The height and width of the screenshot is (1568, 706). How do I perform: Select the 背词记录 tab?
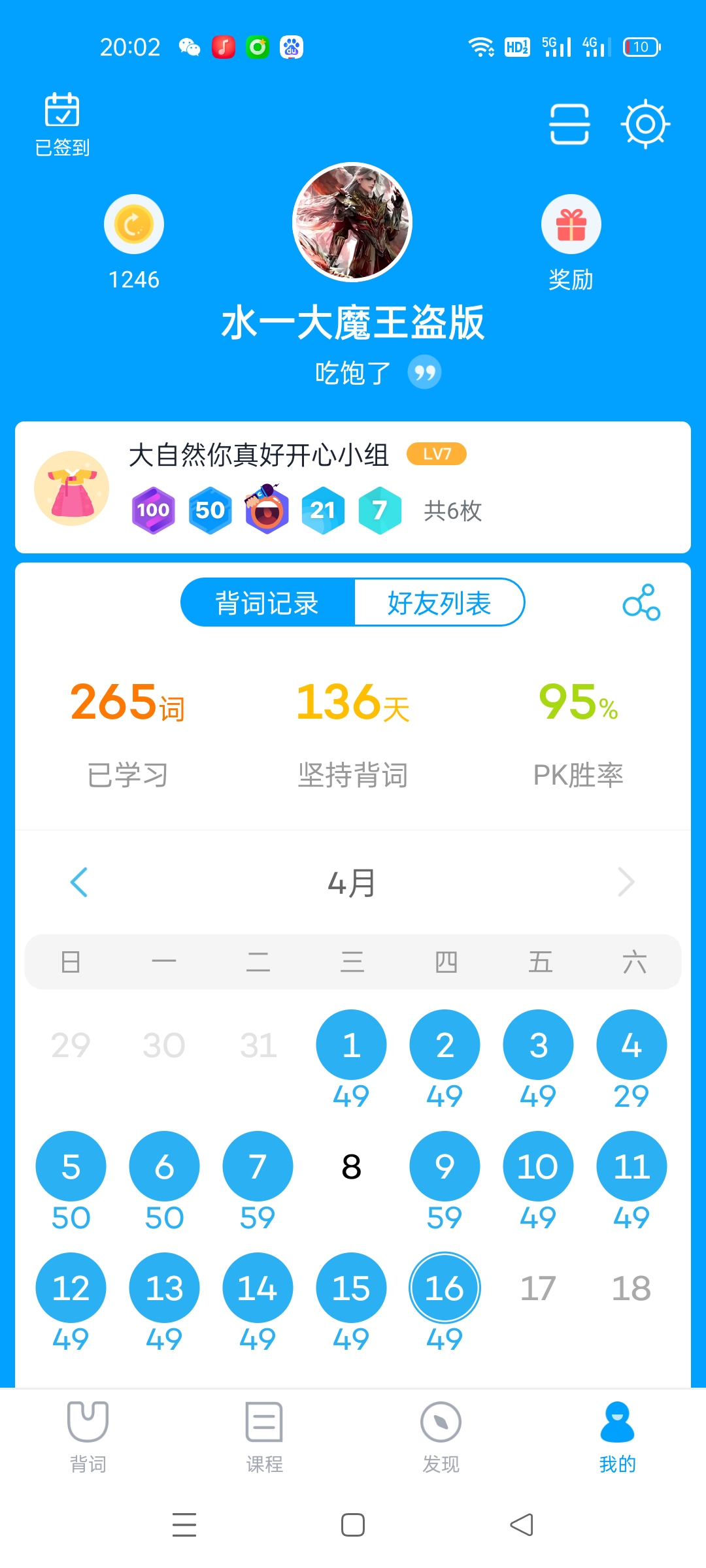tap(265, 602)
